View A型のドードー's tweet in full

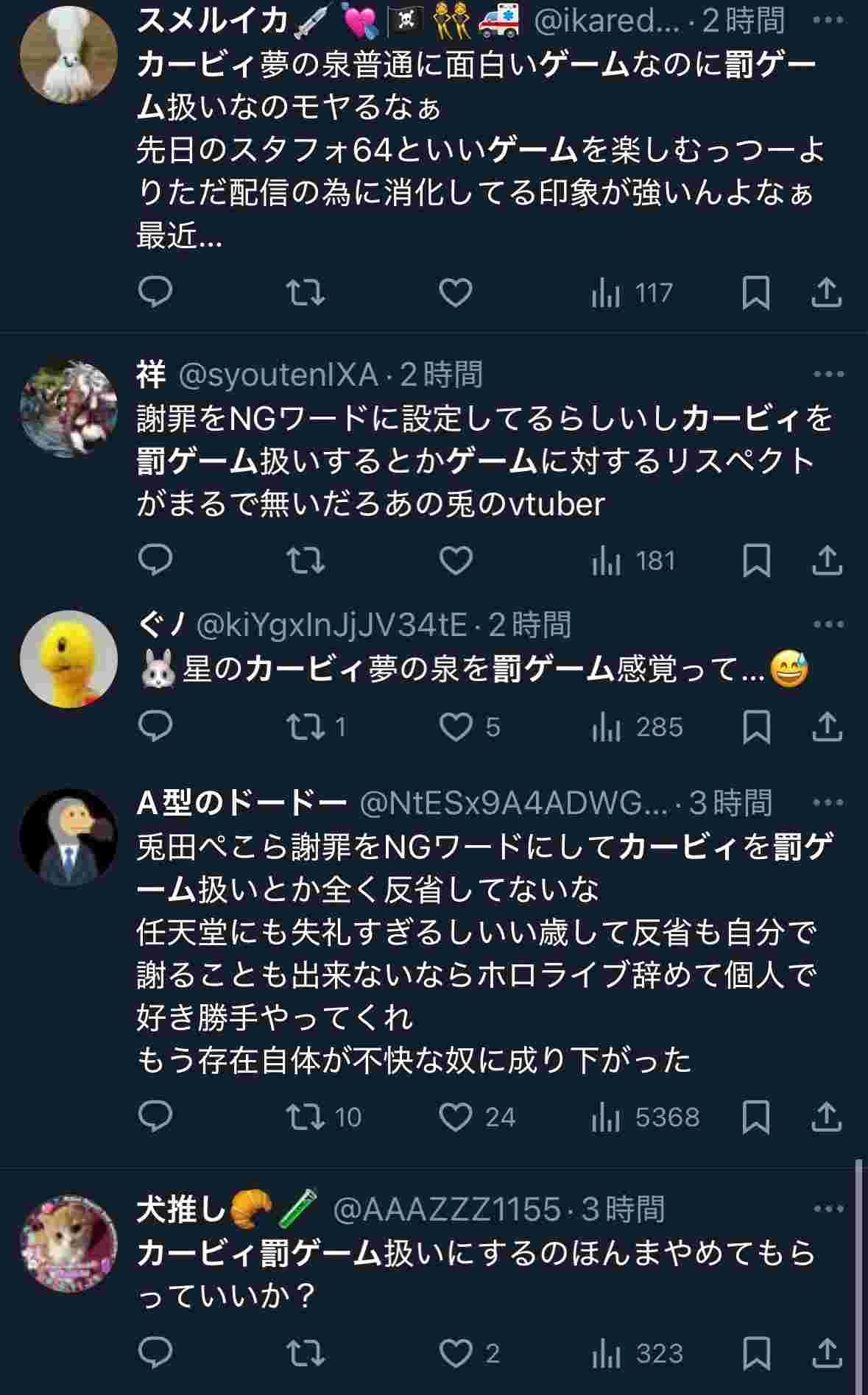tap(484, 953)
